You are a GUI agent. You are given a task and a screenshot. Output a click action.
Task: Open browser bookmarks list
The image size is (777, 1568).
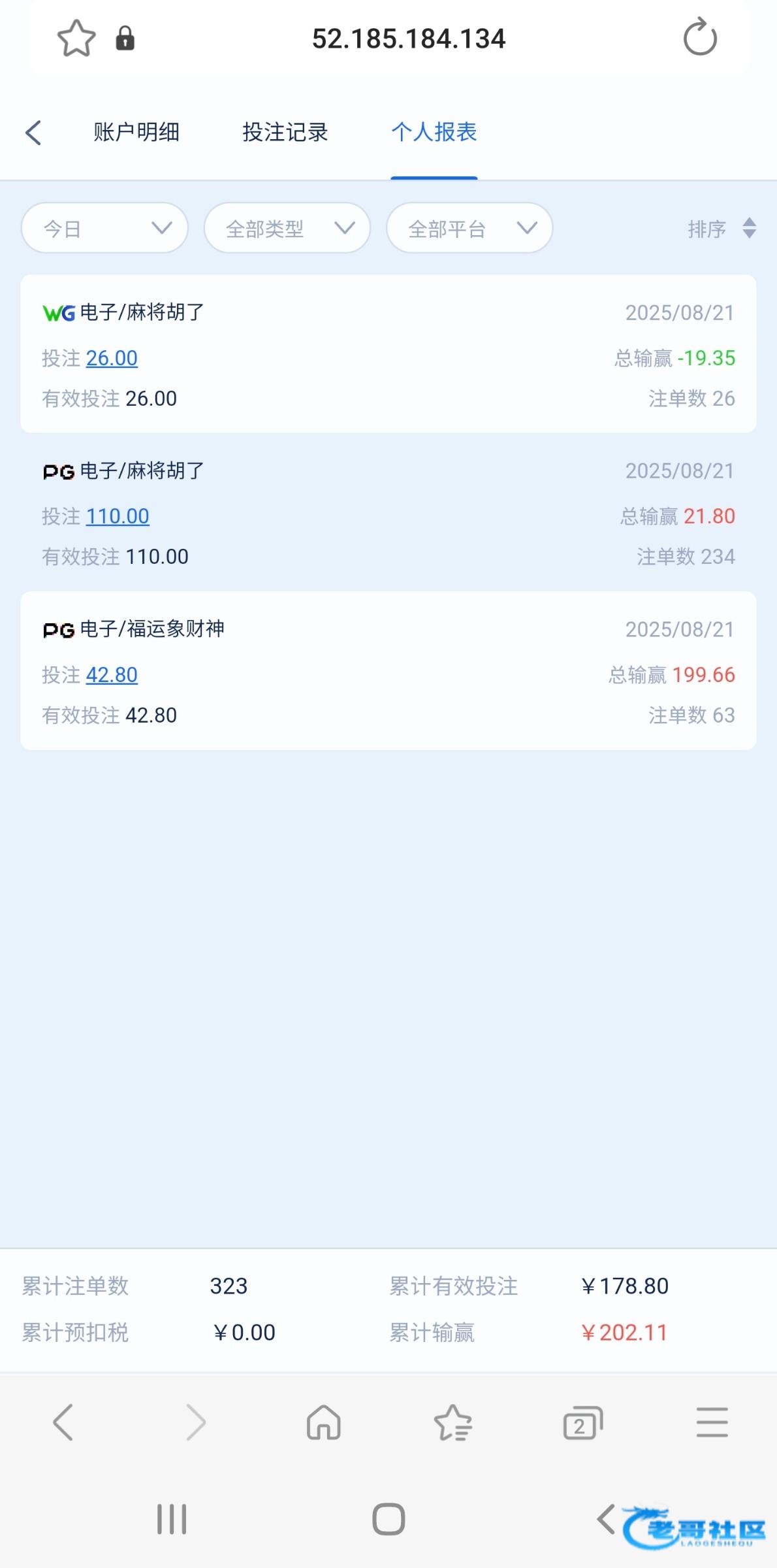(452, 1422)
